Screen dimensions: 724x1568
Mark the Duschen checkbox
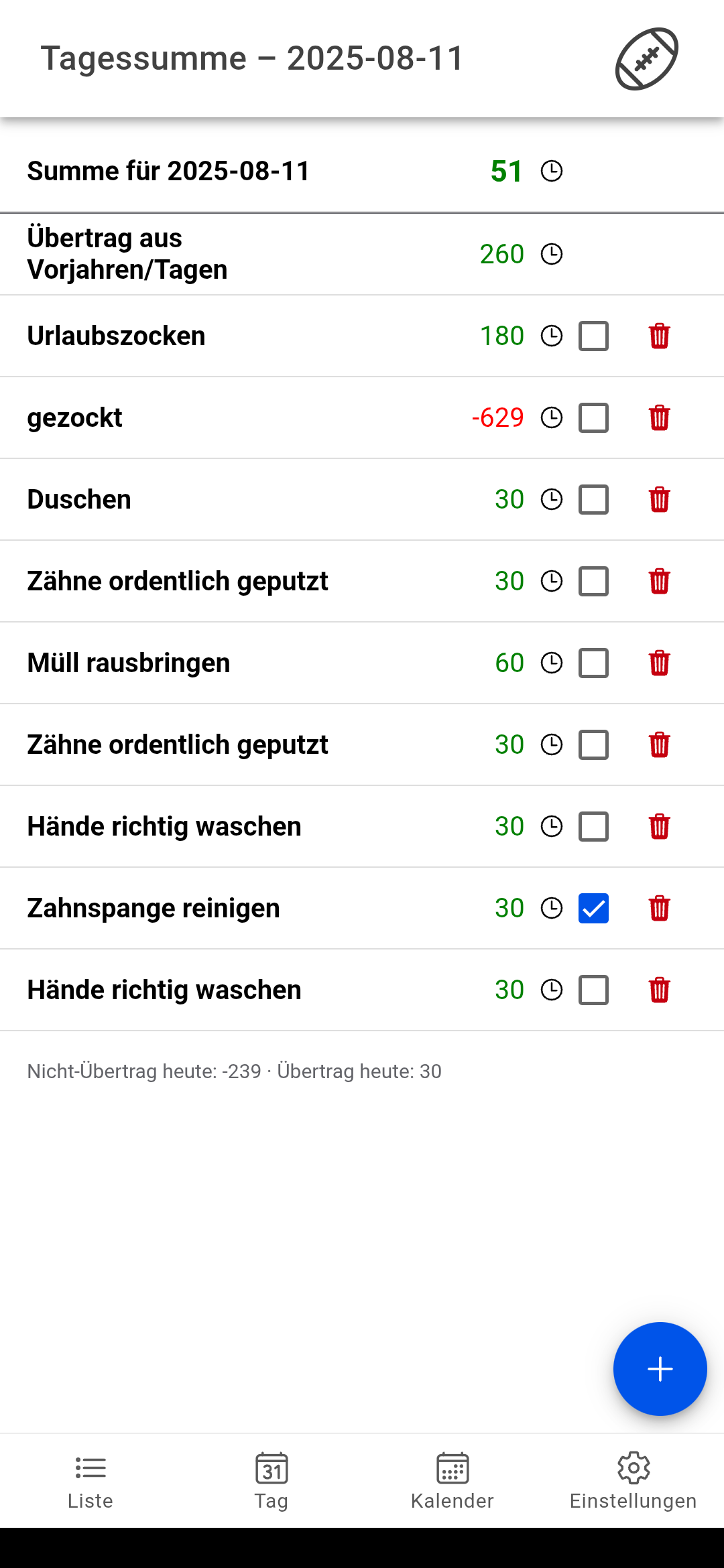593,499
